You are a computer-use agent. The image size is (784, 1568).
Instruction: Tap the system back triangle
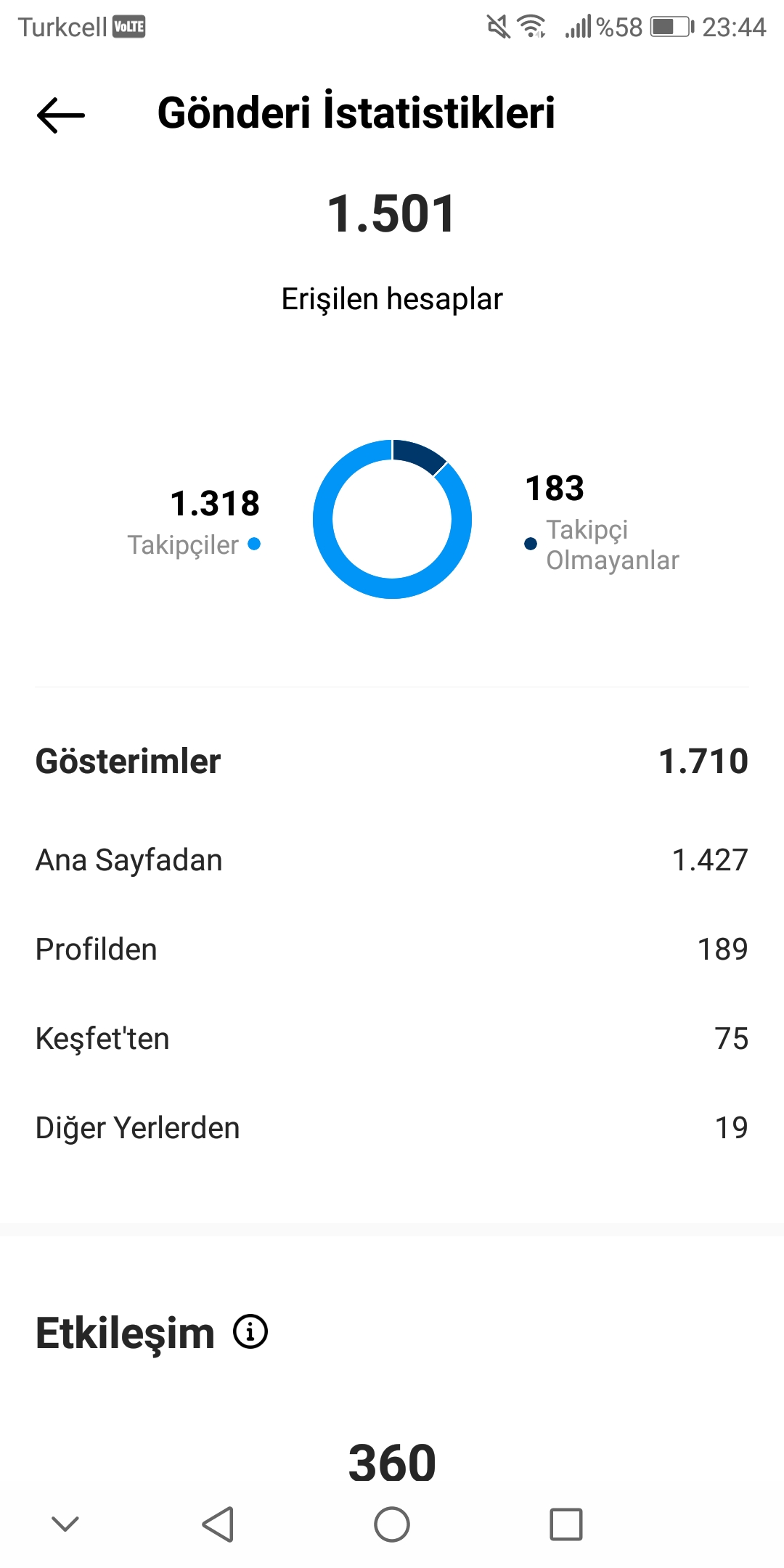pyautogui.click(x=218, y=1524)
